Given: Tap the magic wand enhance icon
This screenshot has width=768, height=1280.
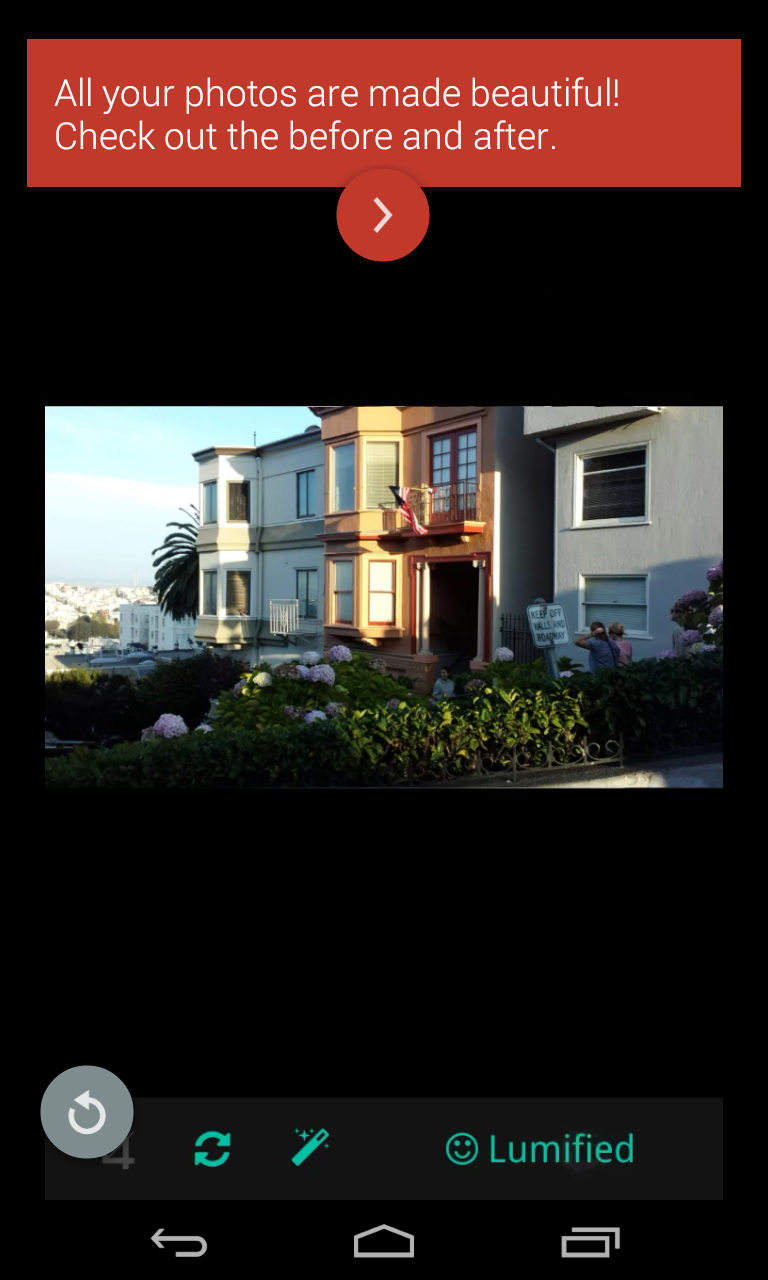Looking at the screenshot, I should (310, 1147).
